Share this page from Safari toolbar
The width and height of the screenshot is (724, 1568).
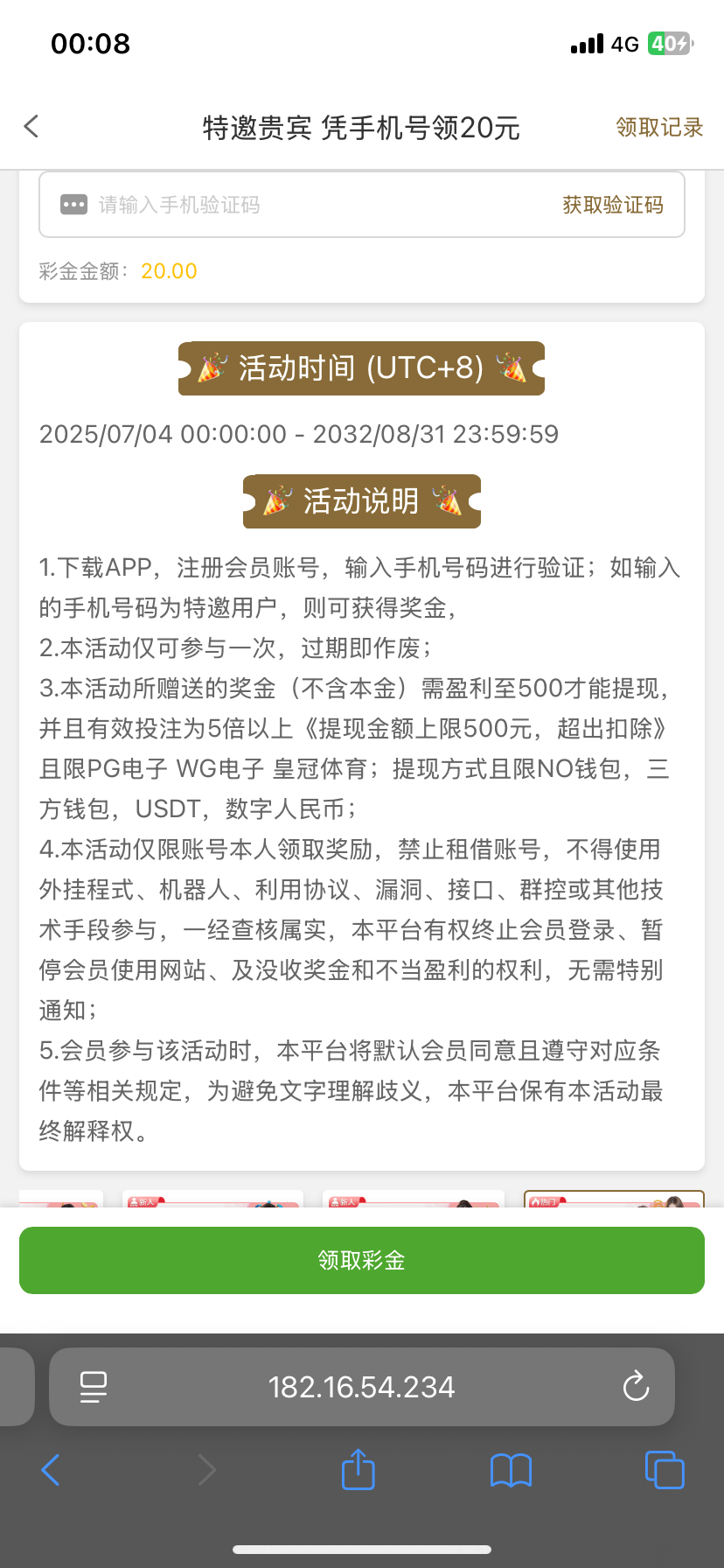(x=358, y=1470)
